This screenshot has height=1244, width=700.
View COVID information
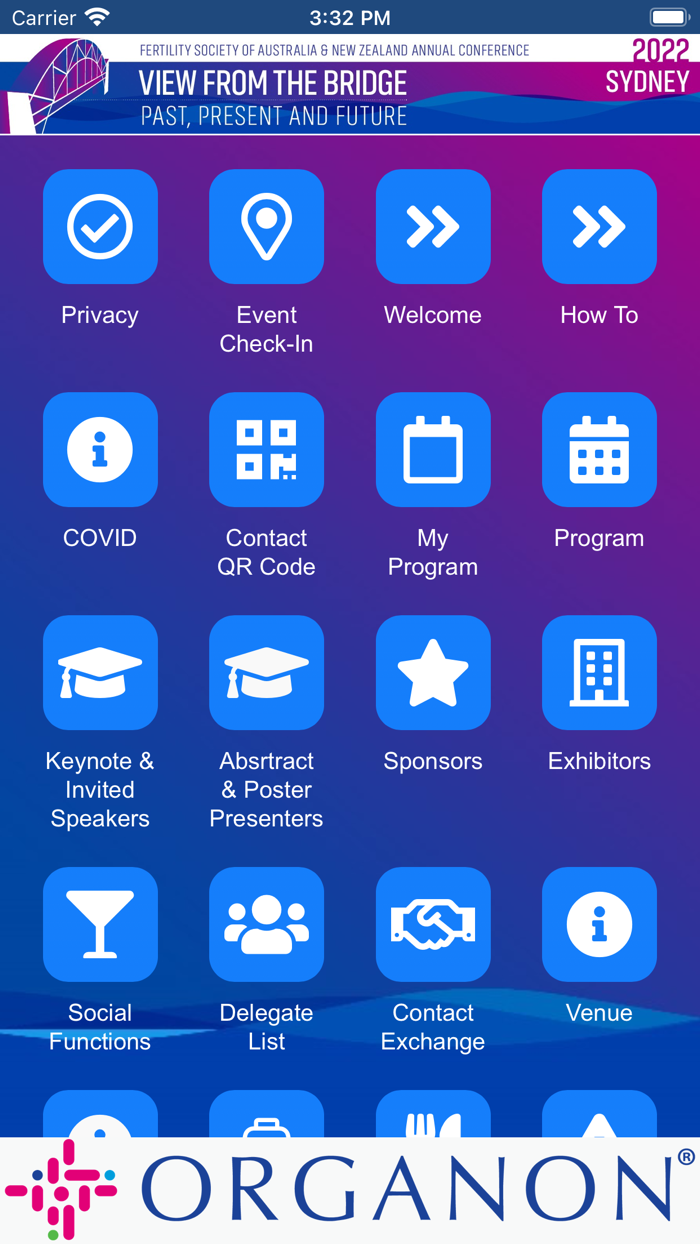tap(100, 450)
